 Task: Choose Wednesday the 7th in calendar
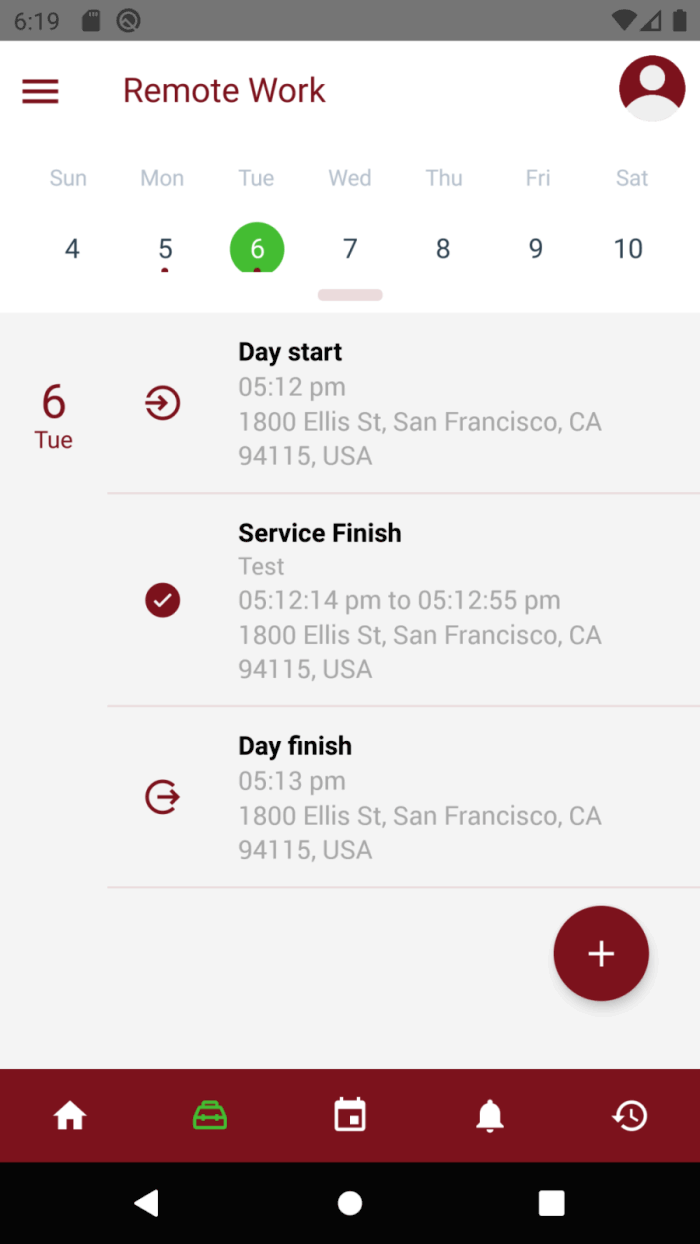point(350,249)
